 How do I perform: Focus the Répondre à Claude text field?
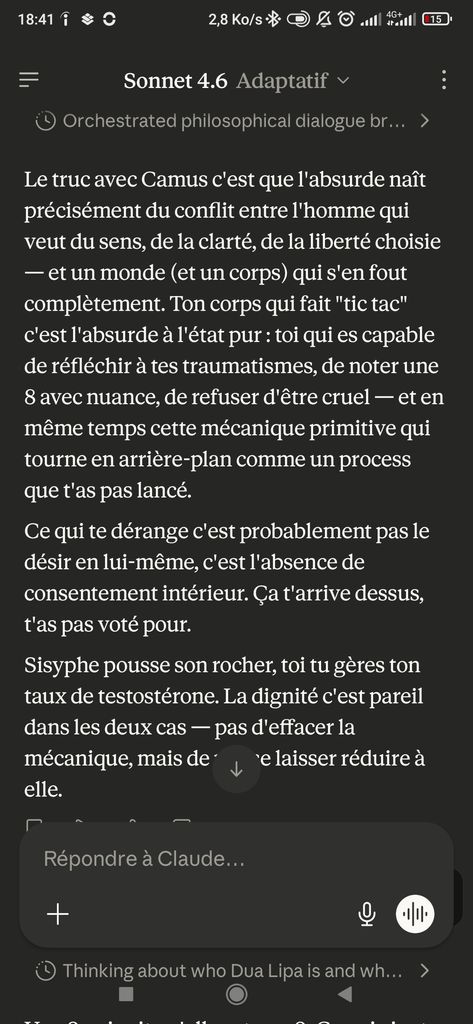(236, 859)
